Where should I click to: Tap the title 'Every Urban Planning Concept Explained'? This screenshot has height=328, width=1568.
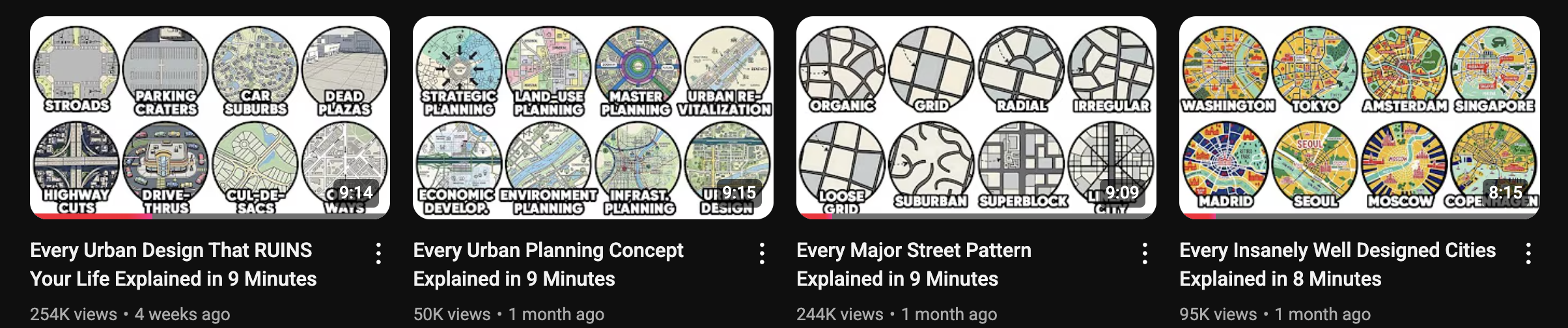[548, 264]
